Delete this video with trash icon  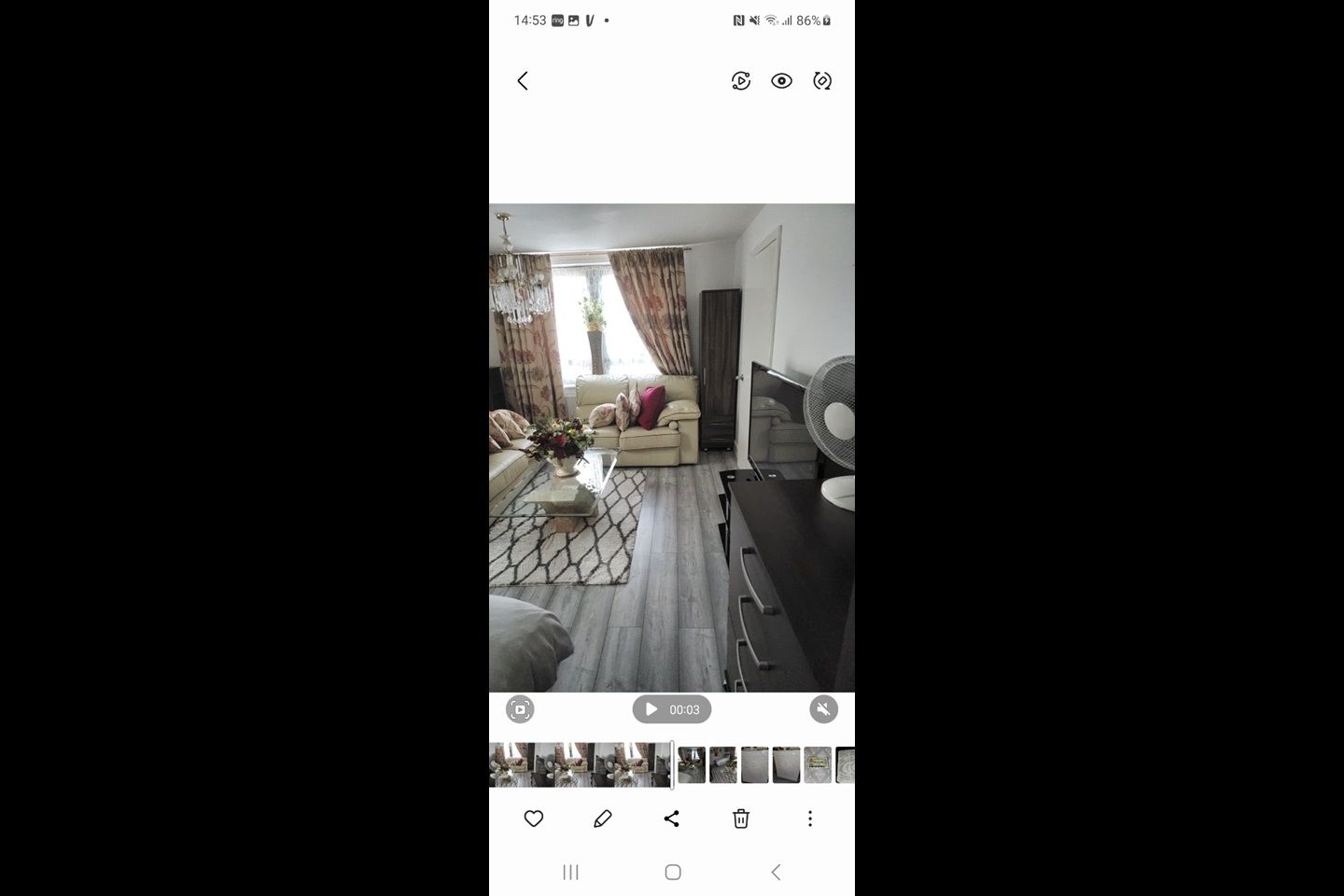pyautogui.click(x=741, y=819)
